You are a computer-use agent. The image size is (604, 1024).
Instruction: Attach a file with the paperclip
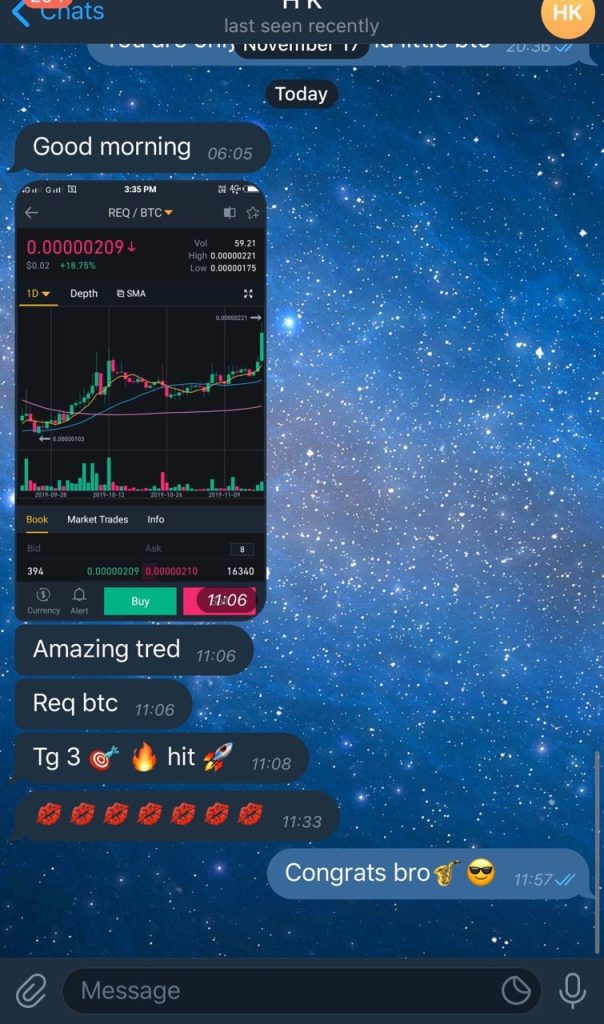point(31,990)
